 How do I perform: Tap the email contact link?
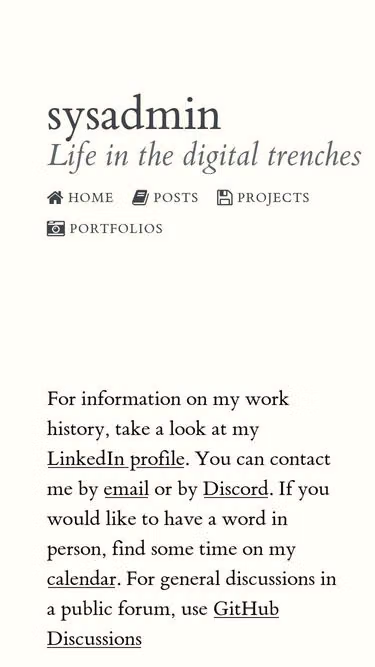pyautogui.click(x=126, y=489)
